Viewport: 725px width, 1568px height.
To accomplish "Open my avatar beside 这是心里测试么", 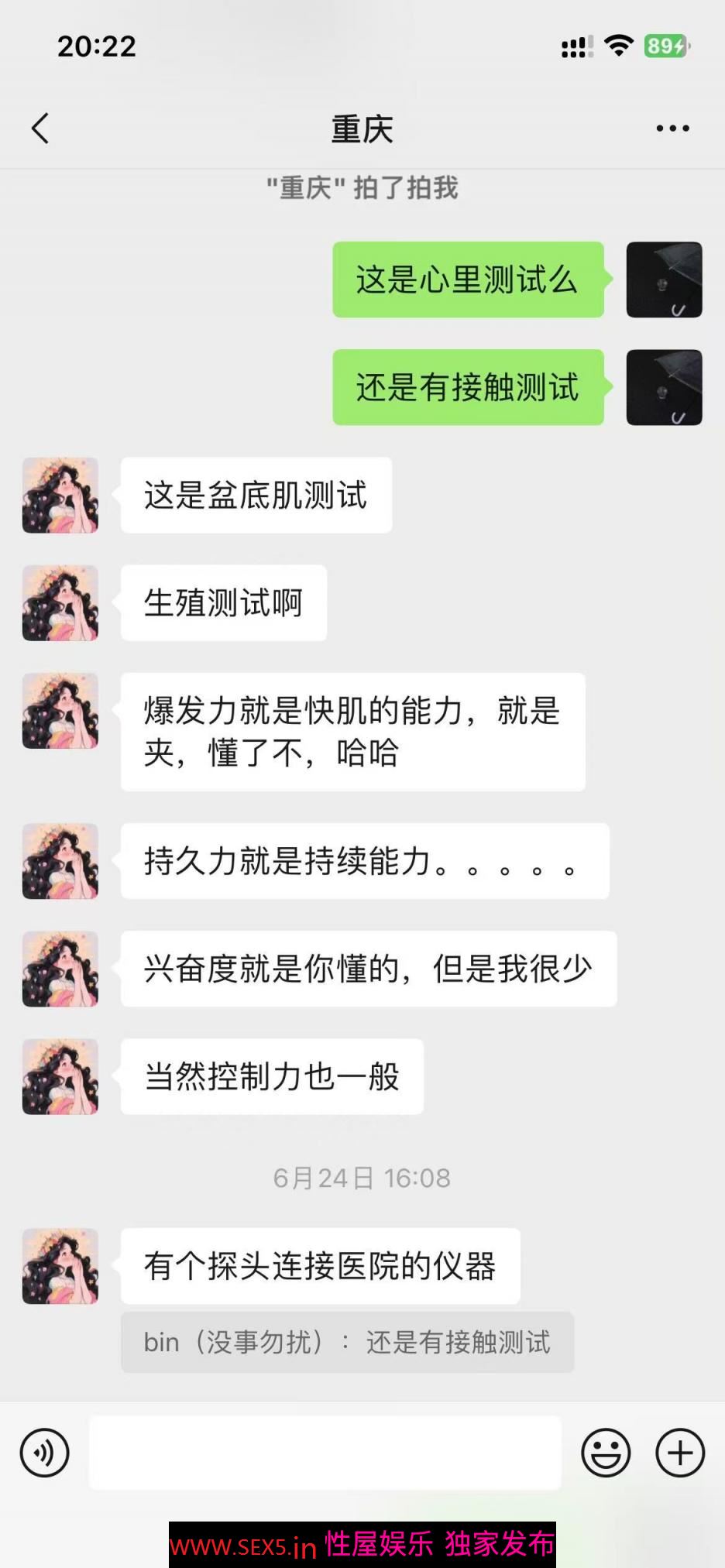I will click(664, 280).
